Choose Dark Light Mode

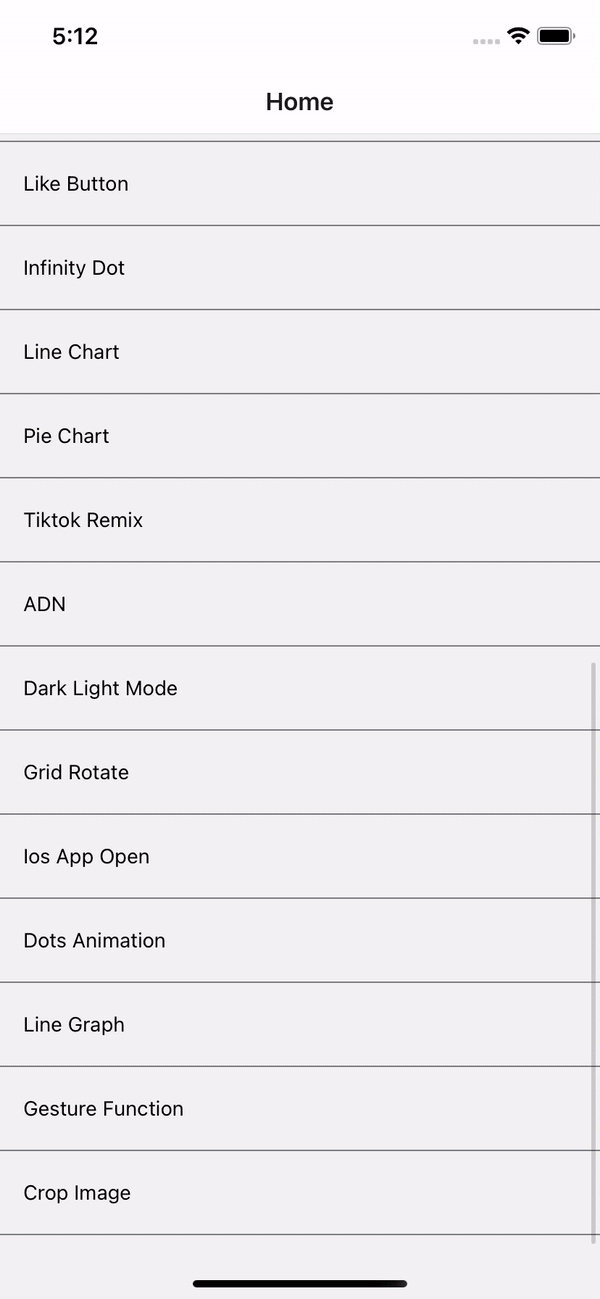(x=300, y=688)
